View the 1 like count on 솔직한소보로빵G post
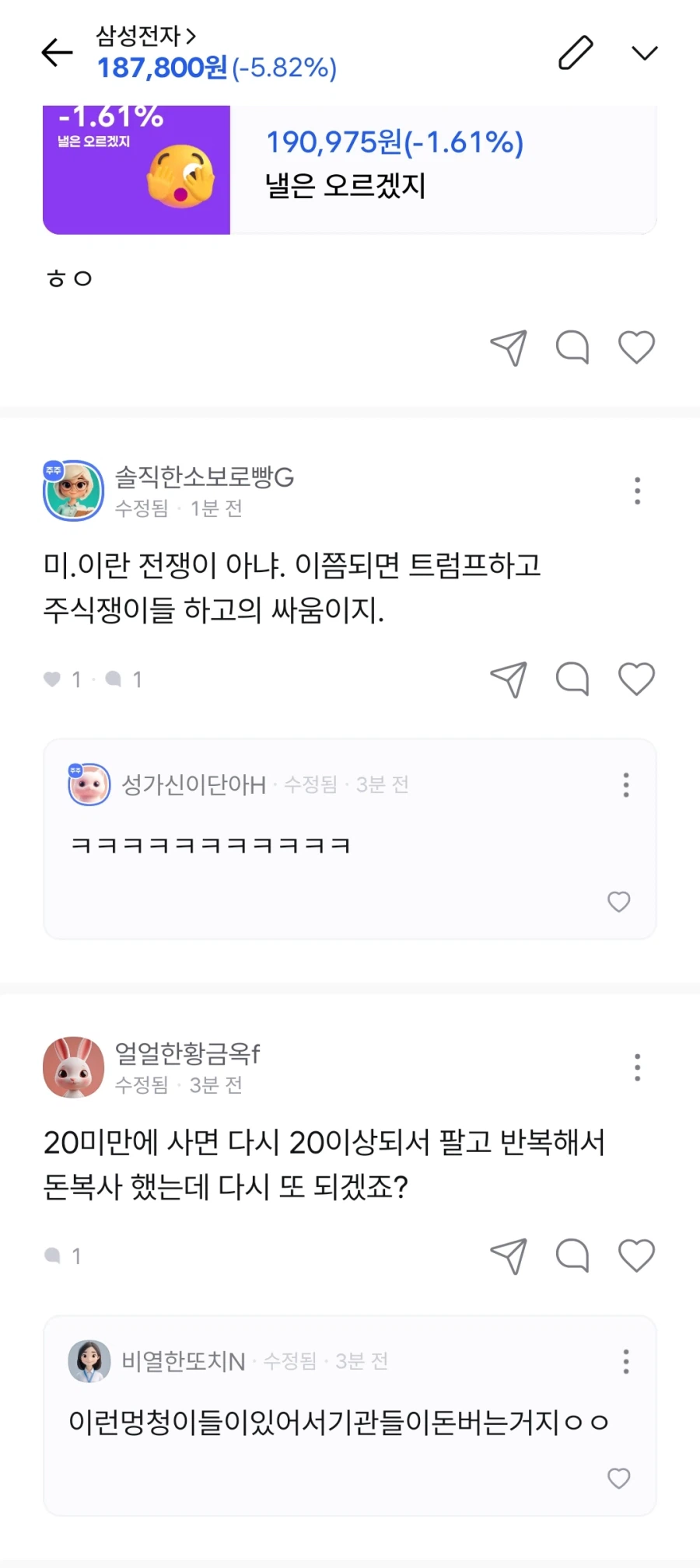700x1568 pixels. click(64, 678)
